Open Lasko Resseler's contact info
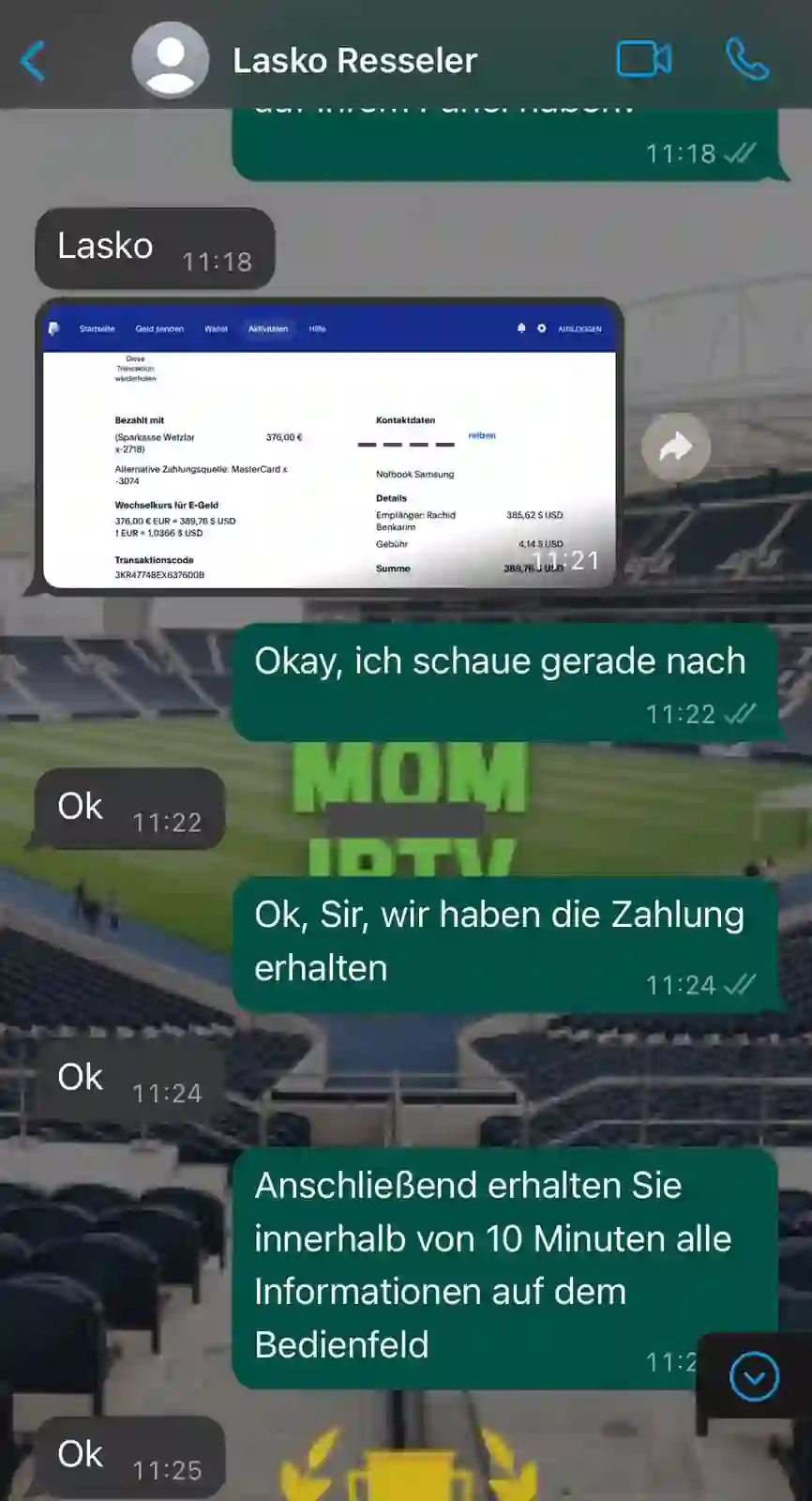Screen dimensions: 812x1501 click(x=354, y=61)
